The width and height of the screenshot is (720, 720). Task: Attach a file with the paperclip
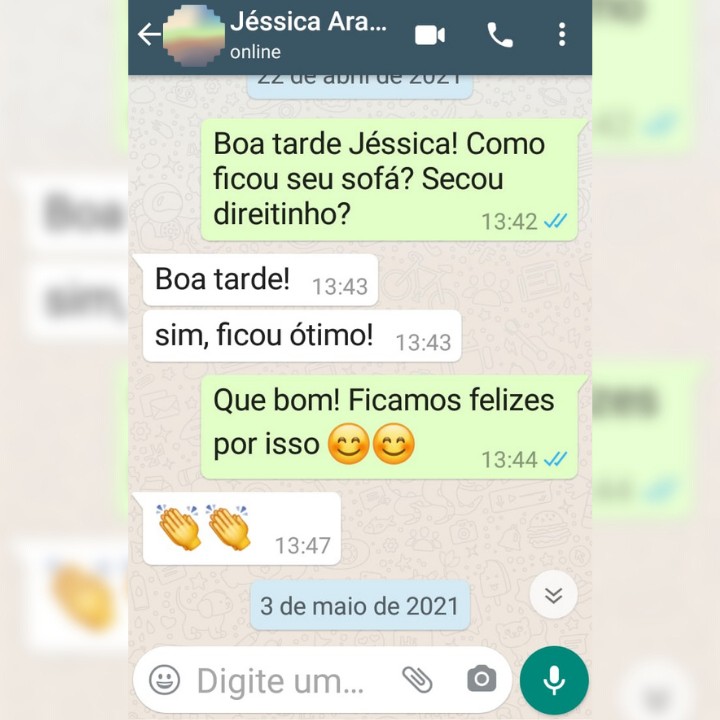(417, 680)
